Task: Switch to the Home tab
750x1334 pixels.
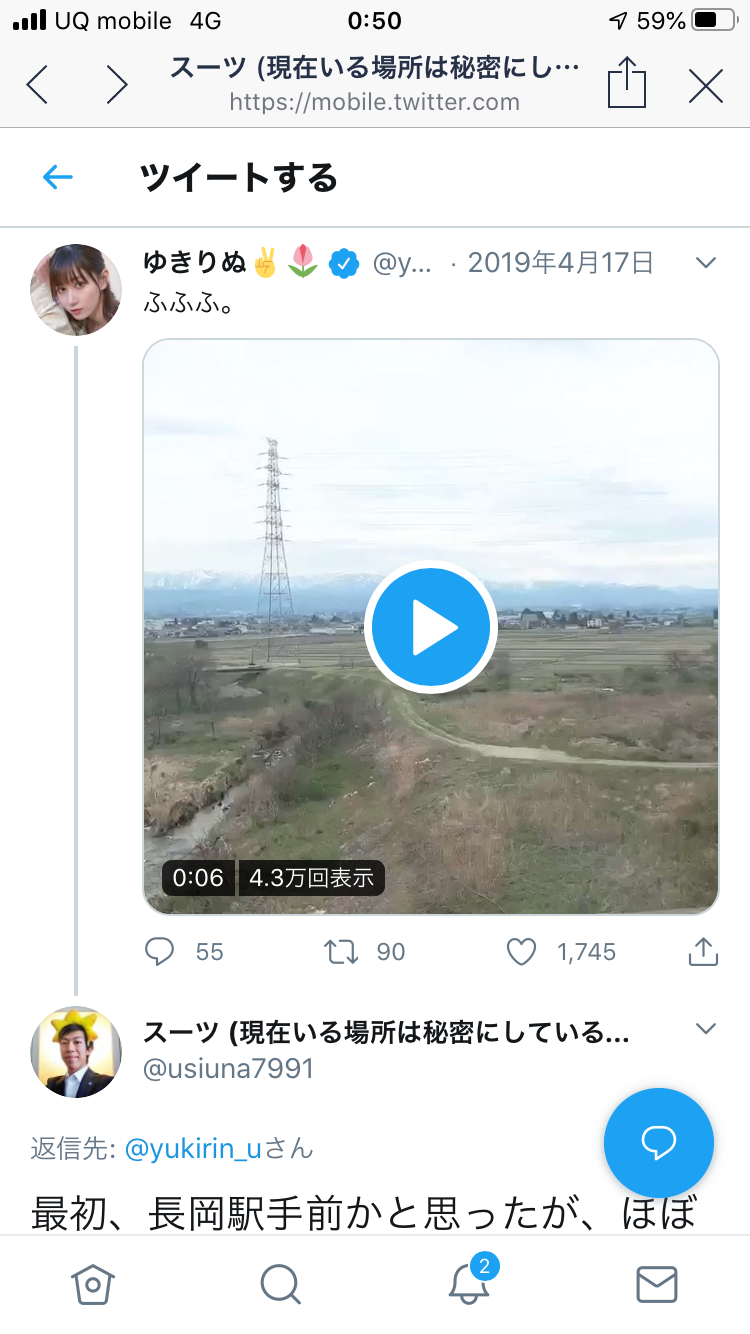Action: [x=93, y=1284]
